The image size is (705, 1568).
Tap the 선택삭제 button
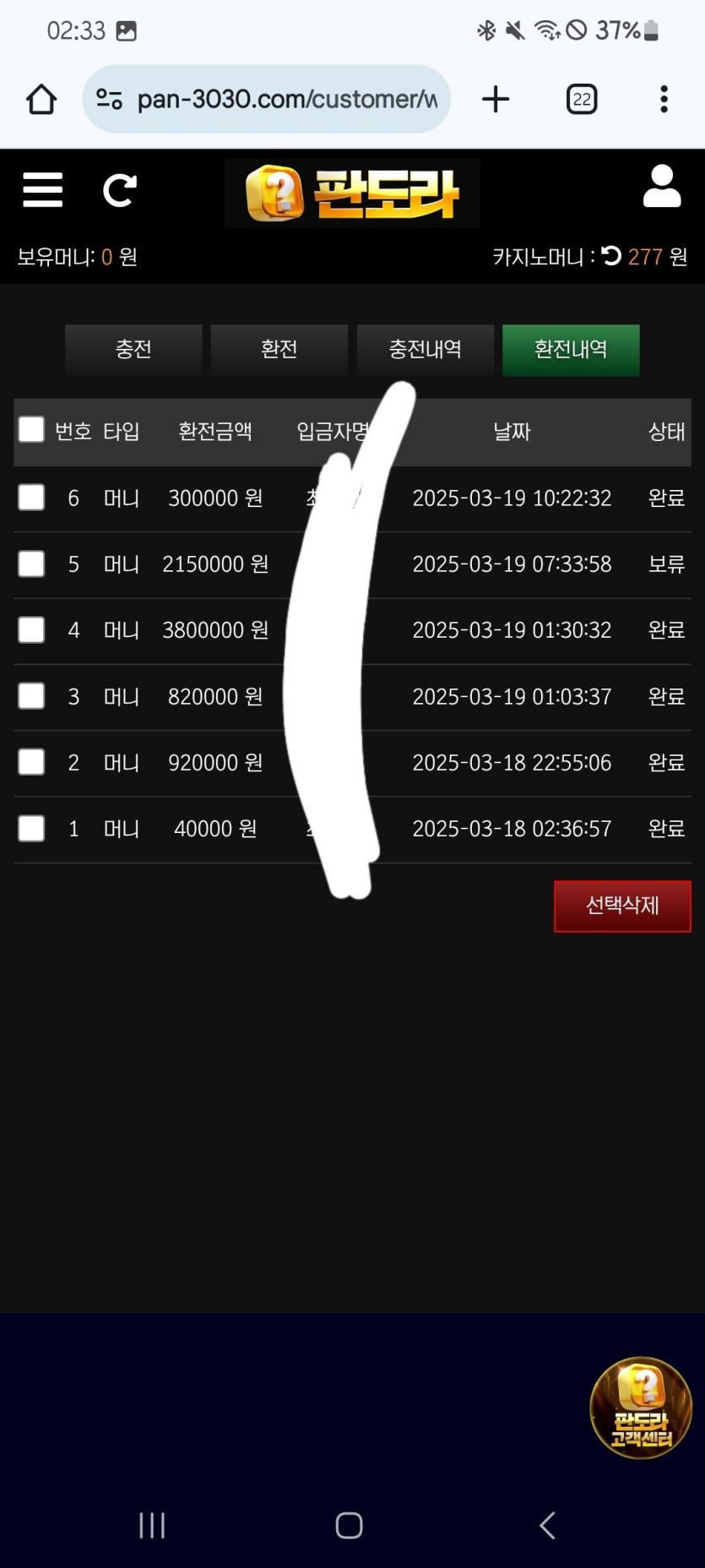[x=622, y=906]
